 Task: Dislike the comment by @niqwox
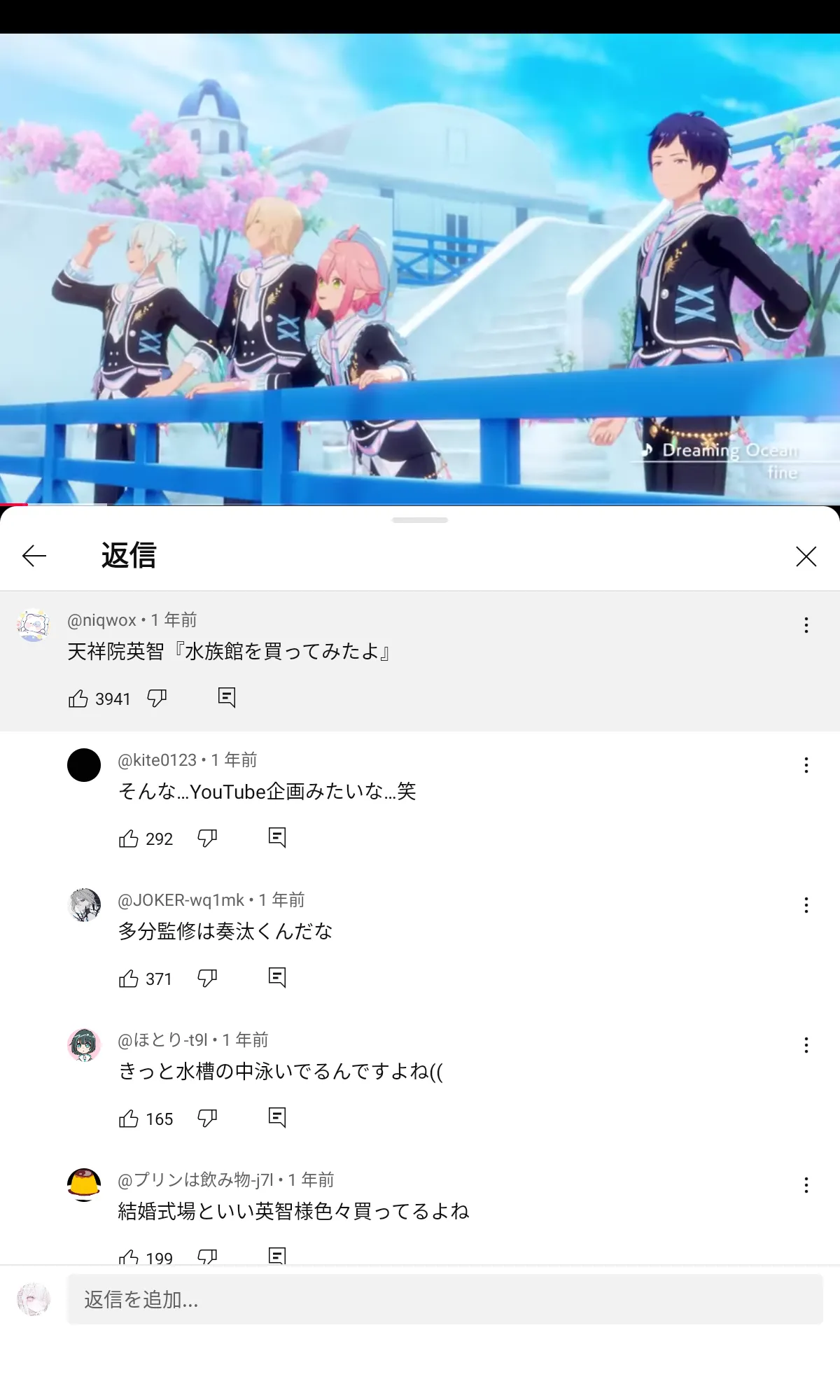coord(157,698)
